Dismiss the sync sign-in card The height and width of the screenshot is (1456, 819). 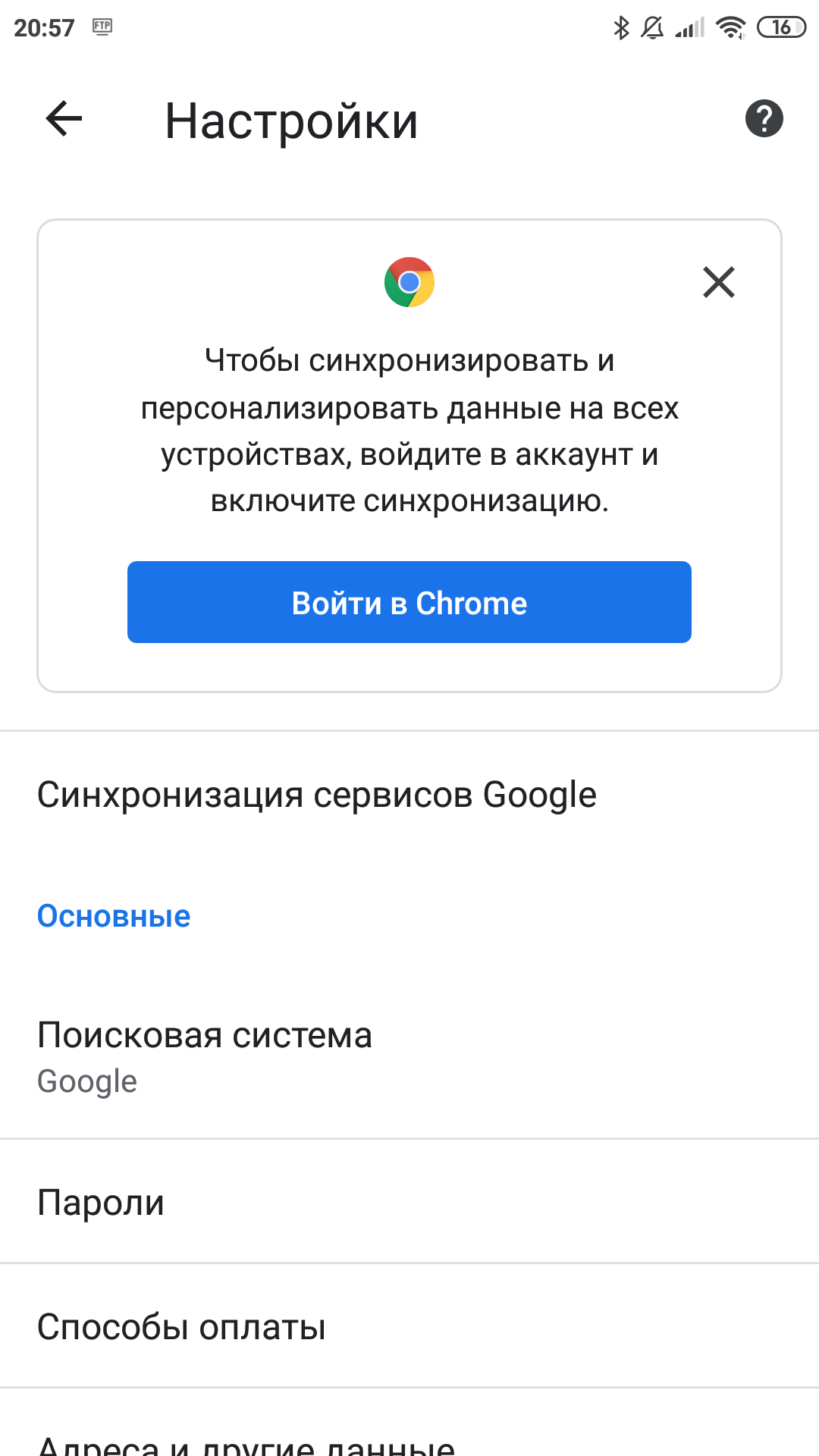point(719,282)
